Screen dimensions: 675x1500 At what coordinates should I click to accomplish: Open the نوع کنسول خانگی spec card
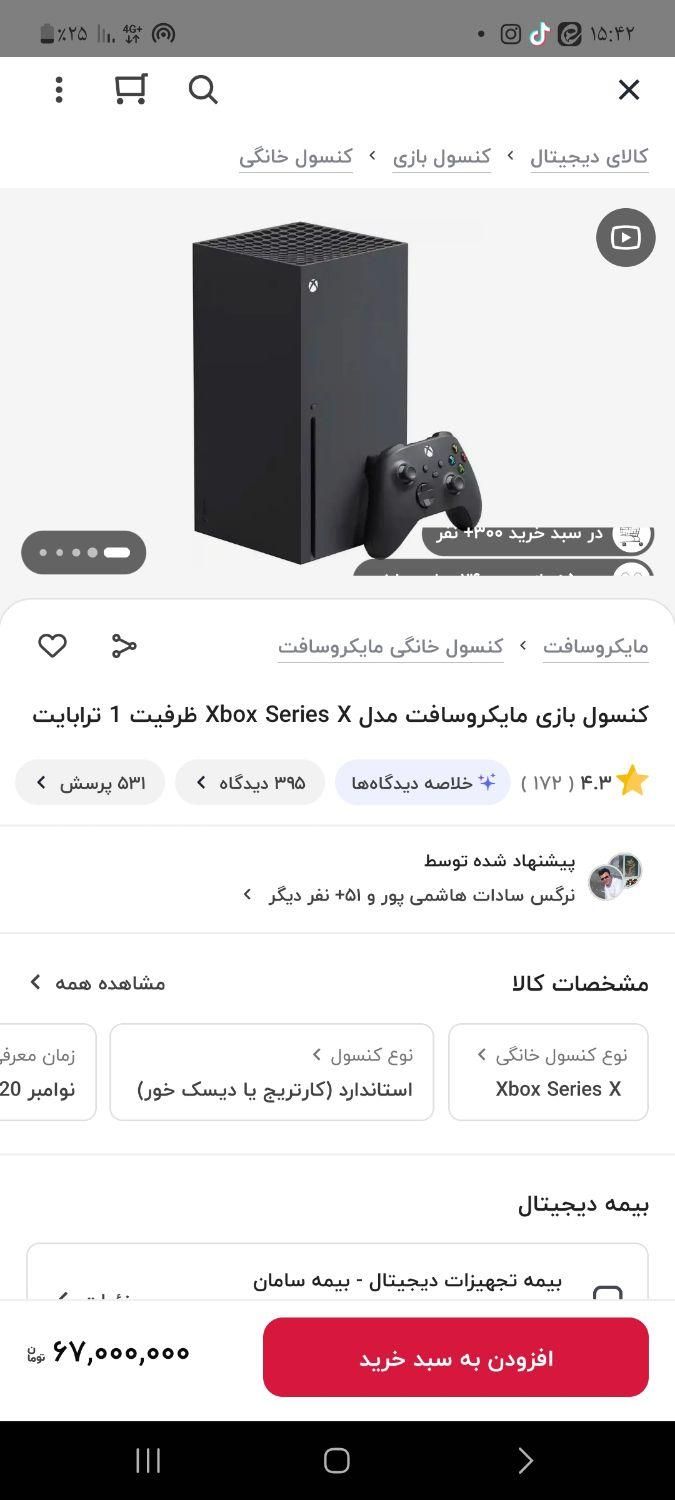(548, 1072)
